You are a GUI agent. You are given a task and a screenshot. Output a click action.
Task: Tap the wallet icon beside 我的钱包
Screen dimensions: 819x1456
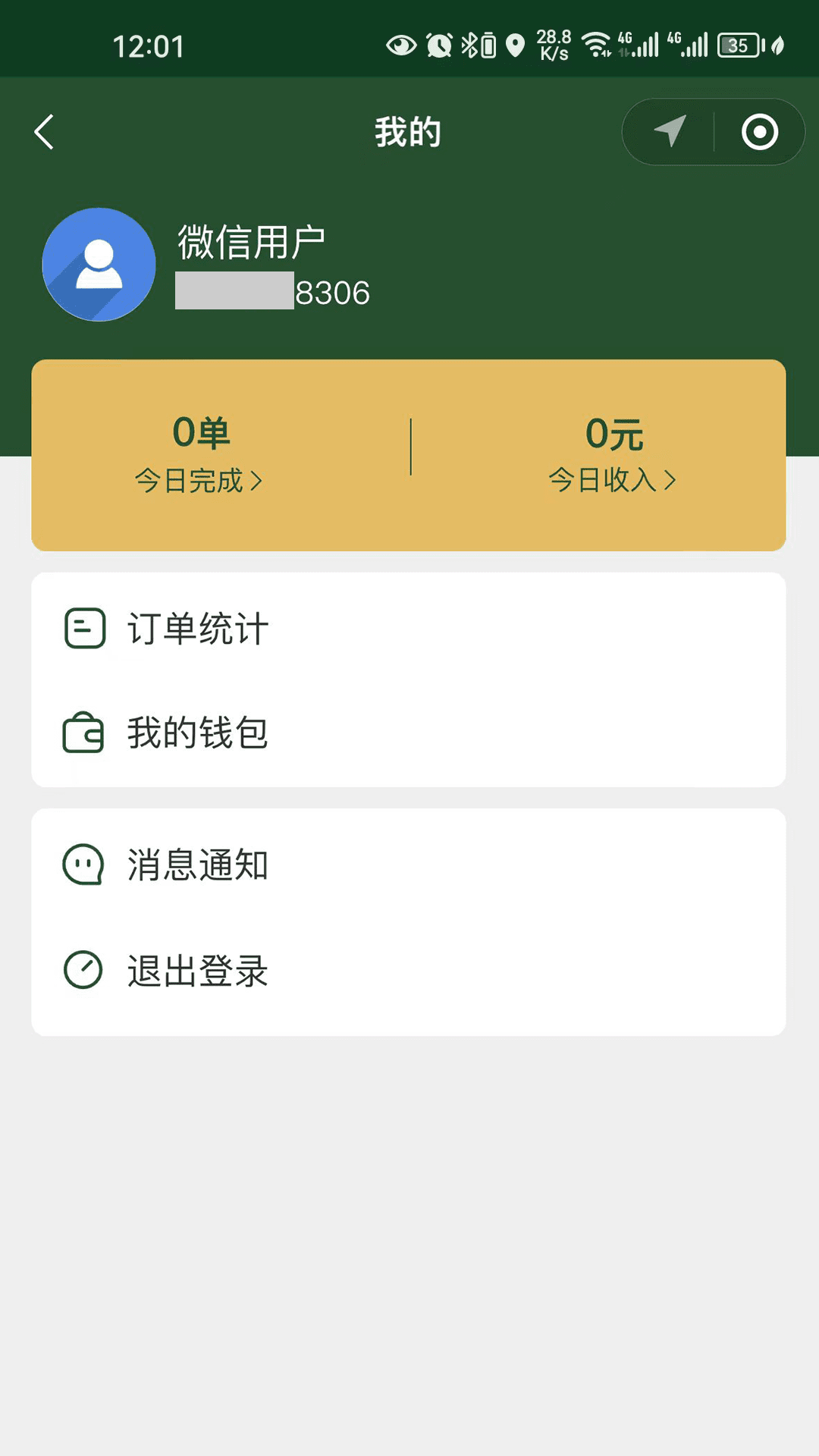(83, 732)
